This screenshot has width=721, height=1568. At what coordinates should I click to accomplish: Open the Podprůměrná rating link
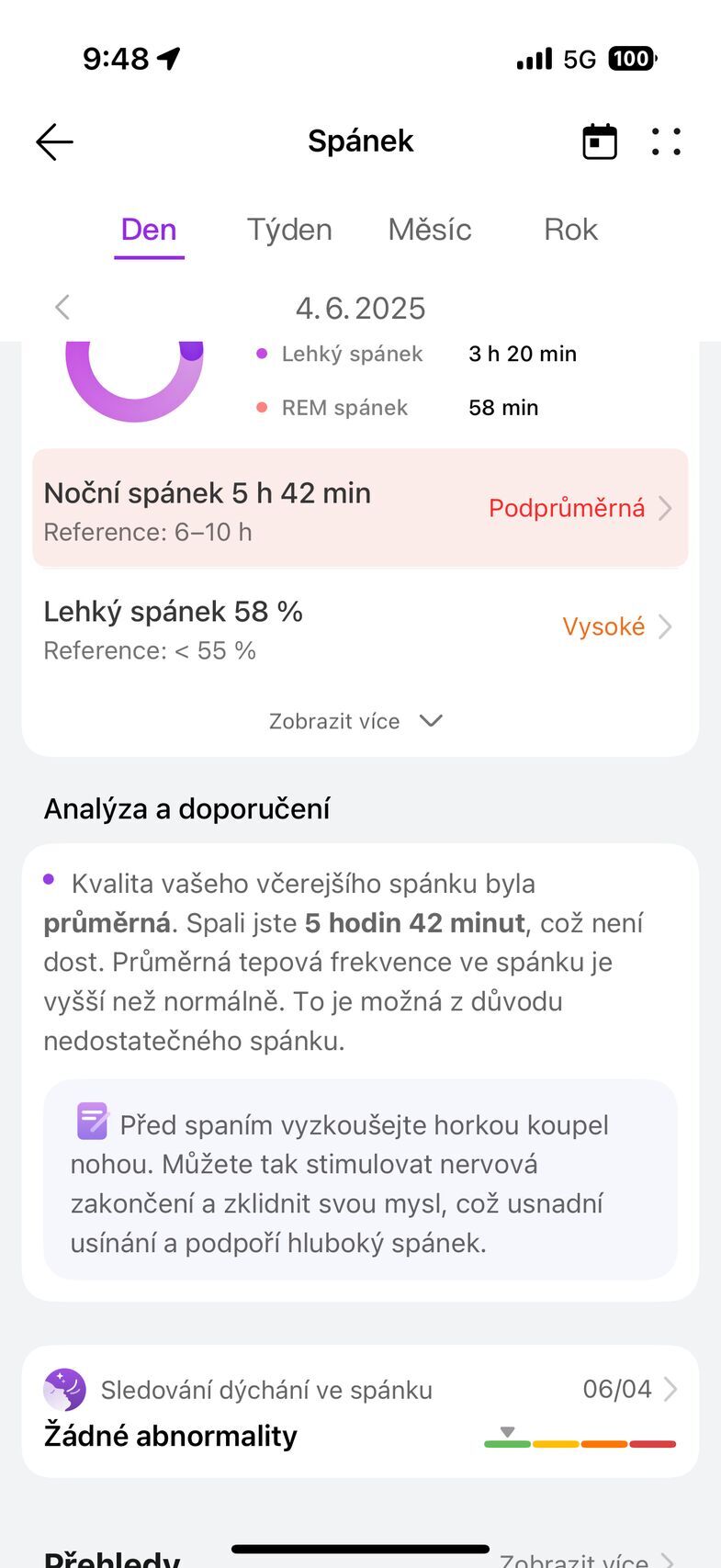coord(566,508)
